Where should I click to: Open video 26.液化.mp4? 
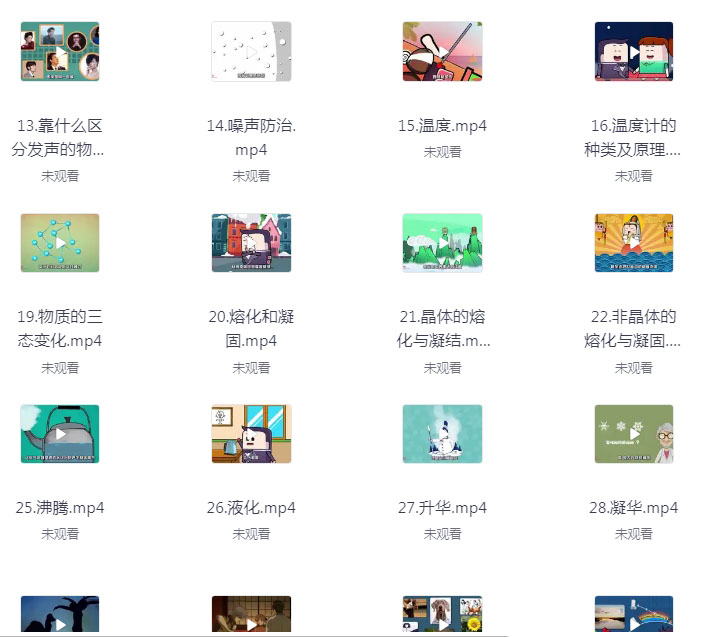pyautogui.click(x=251, y=434)
